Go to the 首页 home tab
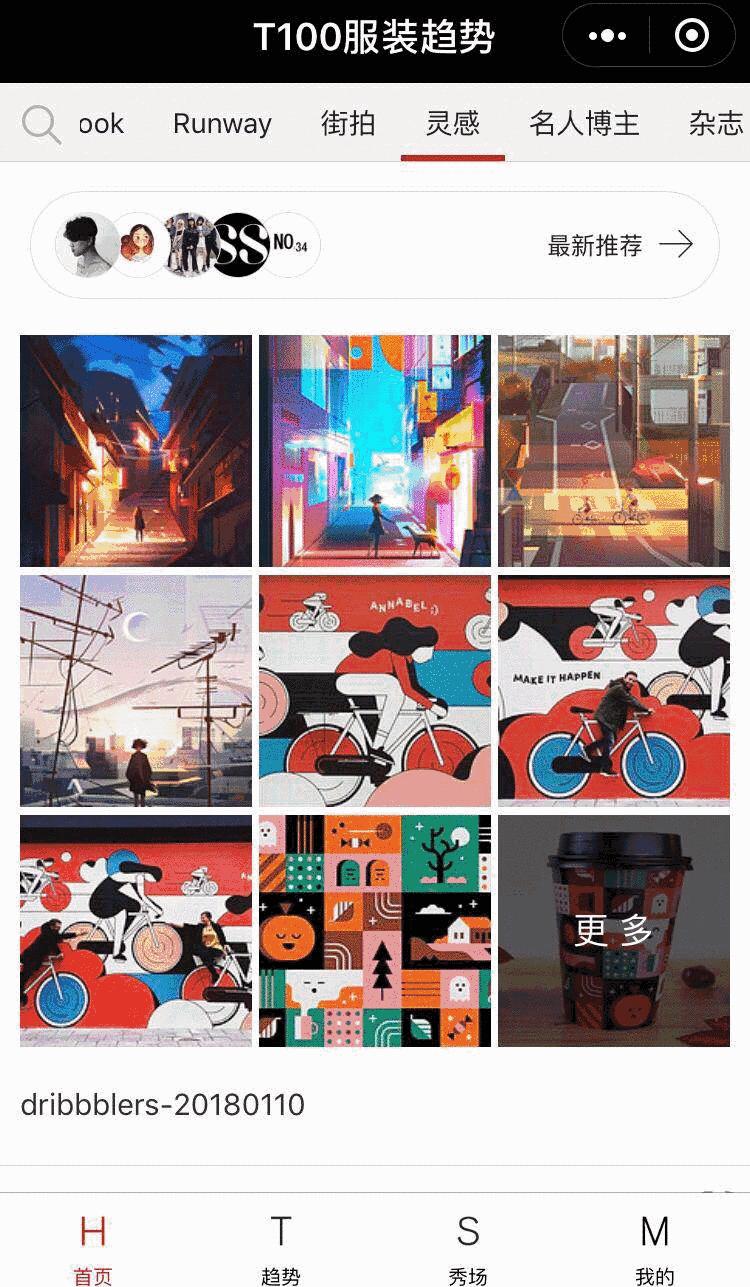Screen dimensions: 750x1287 (93, 1247)
